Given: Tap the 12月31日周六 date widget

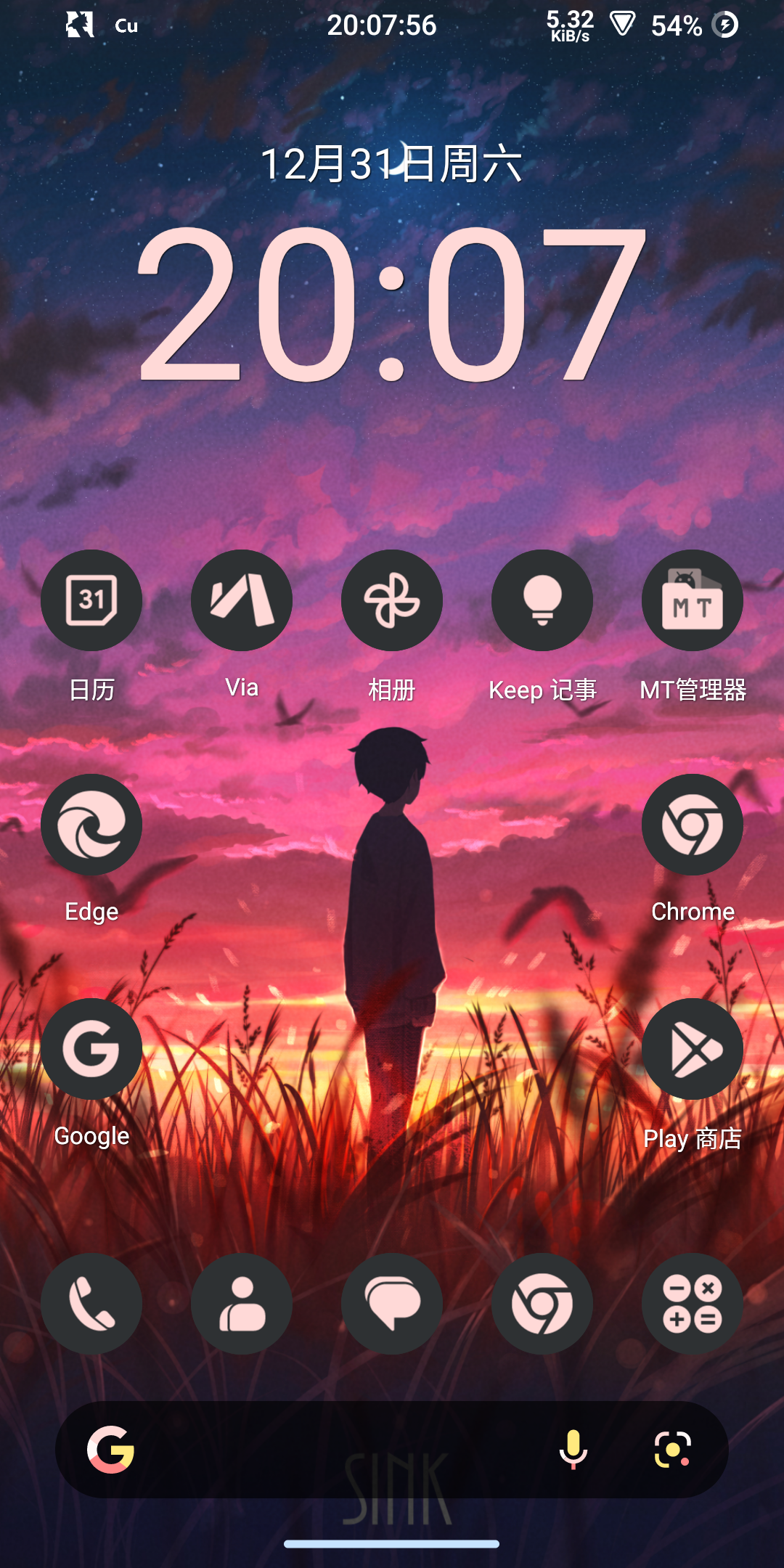Looking at the screenshot, I should pos(392,164).
